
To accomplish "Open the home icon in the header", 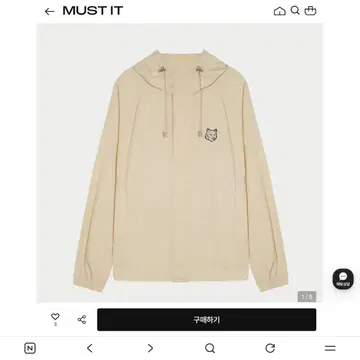I will click(280, 11).
